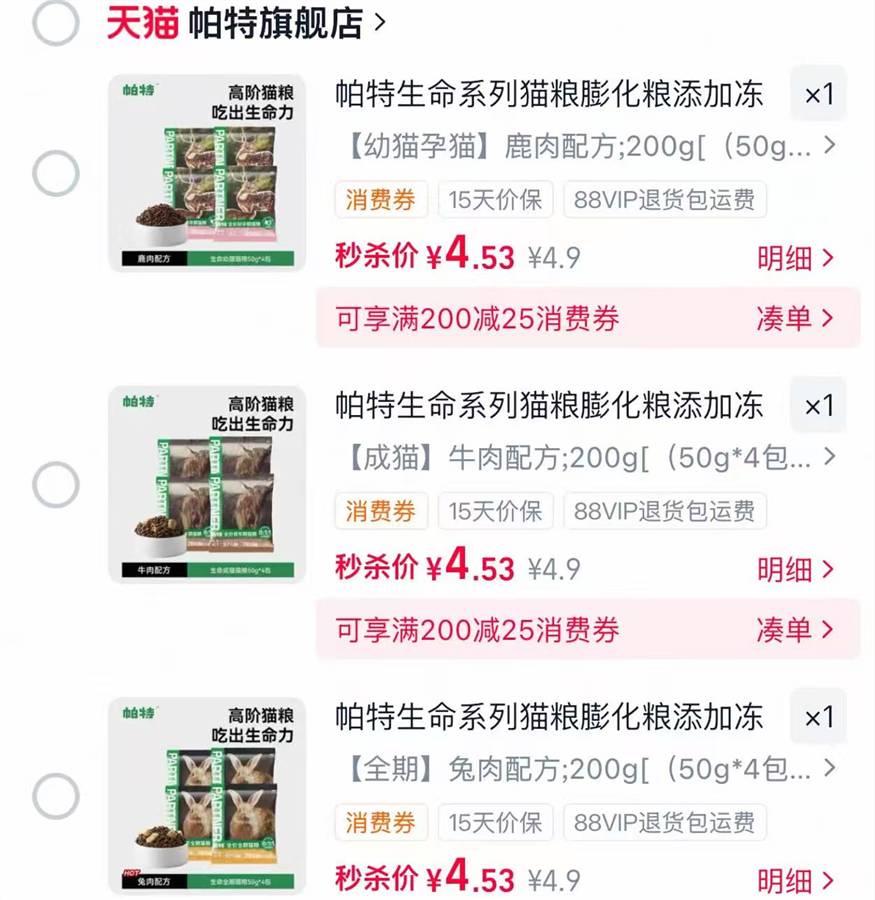Adjust quantity ×1 of 兔肉配方 item
Viewport: 875px width, 900px height.
click(x=818, y=717)
